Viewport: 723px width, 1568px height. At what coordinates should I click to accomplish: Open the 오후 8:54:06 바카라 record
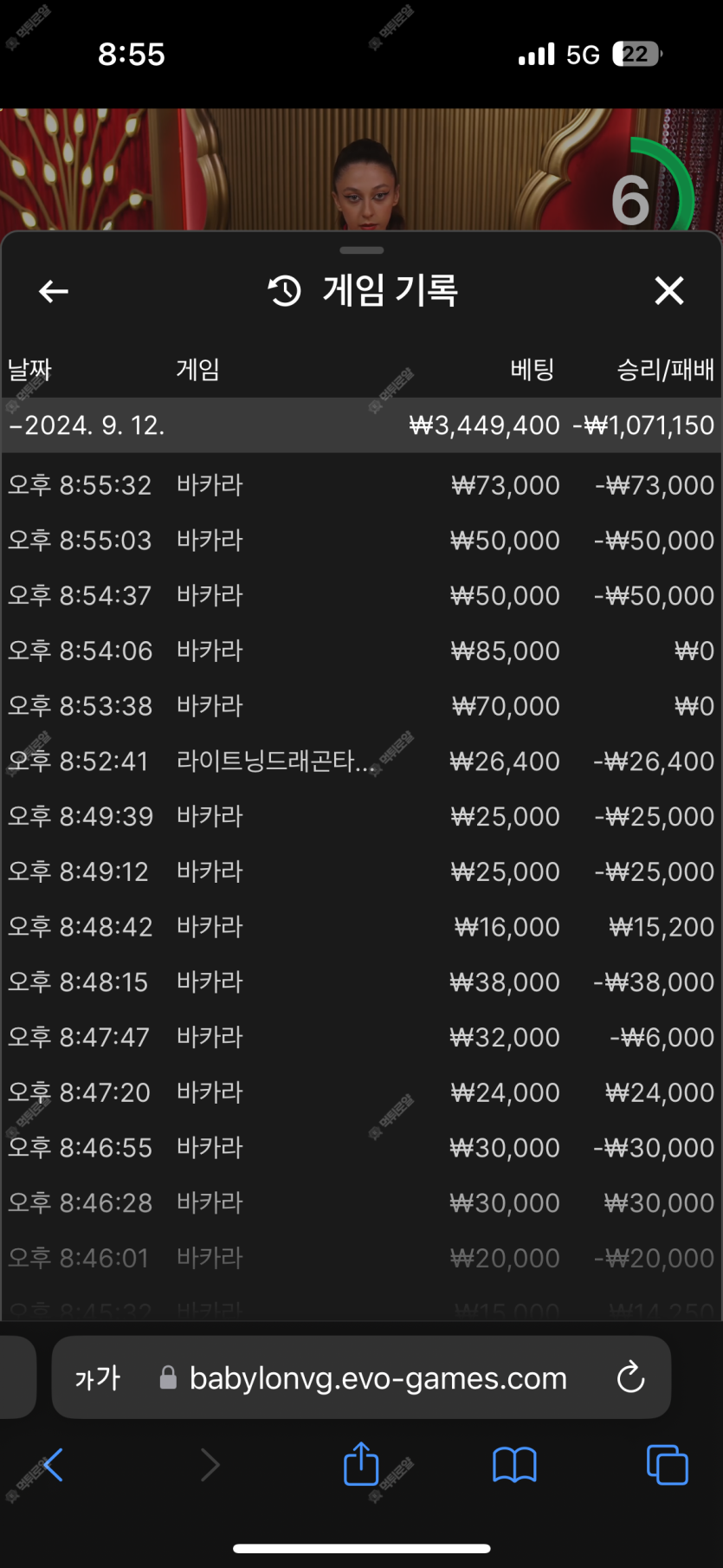coord(362,651)
